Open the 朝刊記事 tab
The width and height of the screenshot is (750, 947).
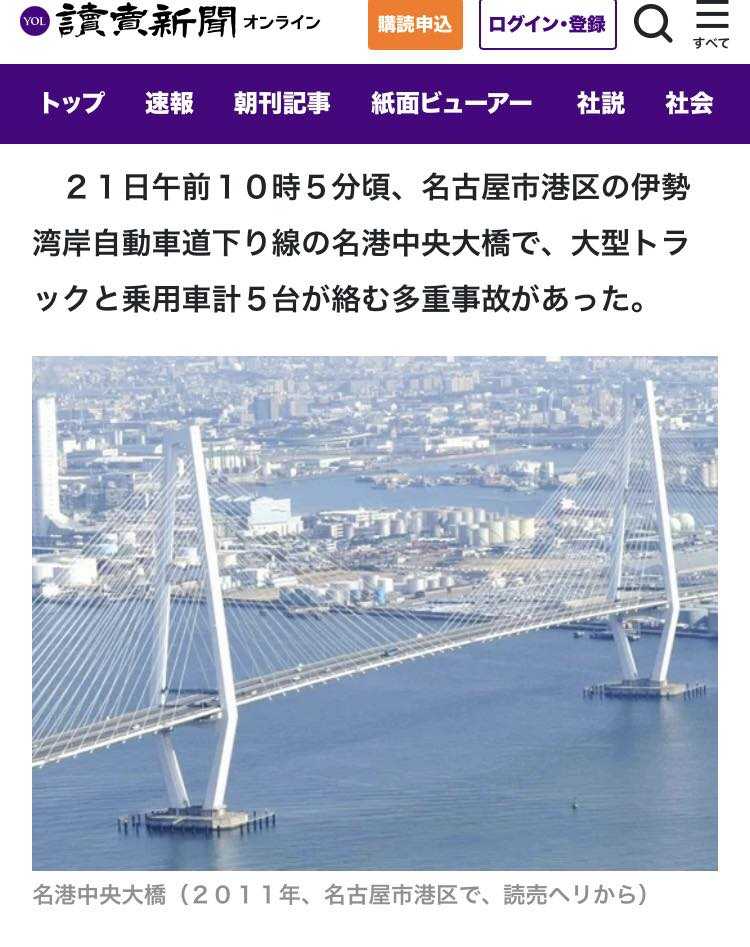tap(282, 103)
